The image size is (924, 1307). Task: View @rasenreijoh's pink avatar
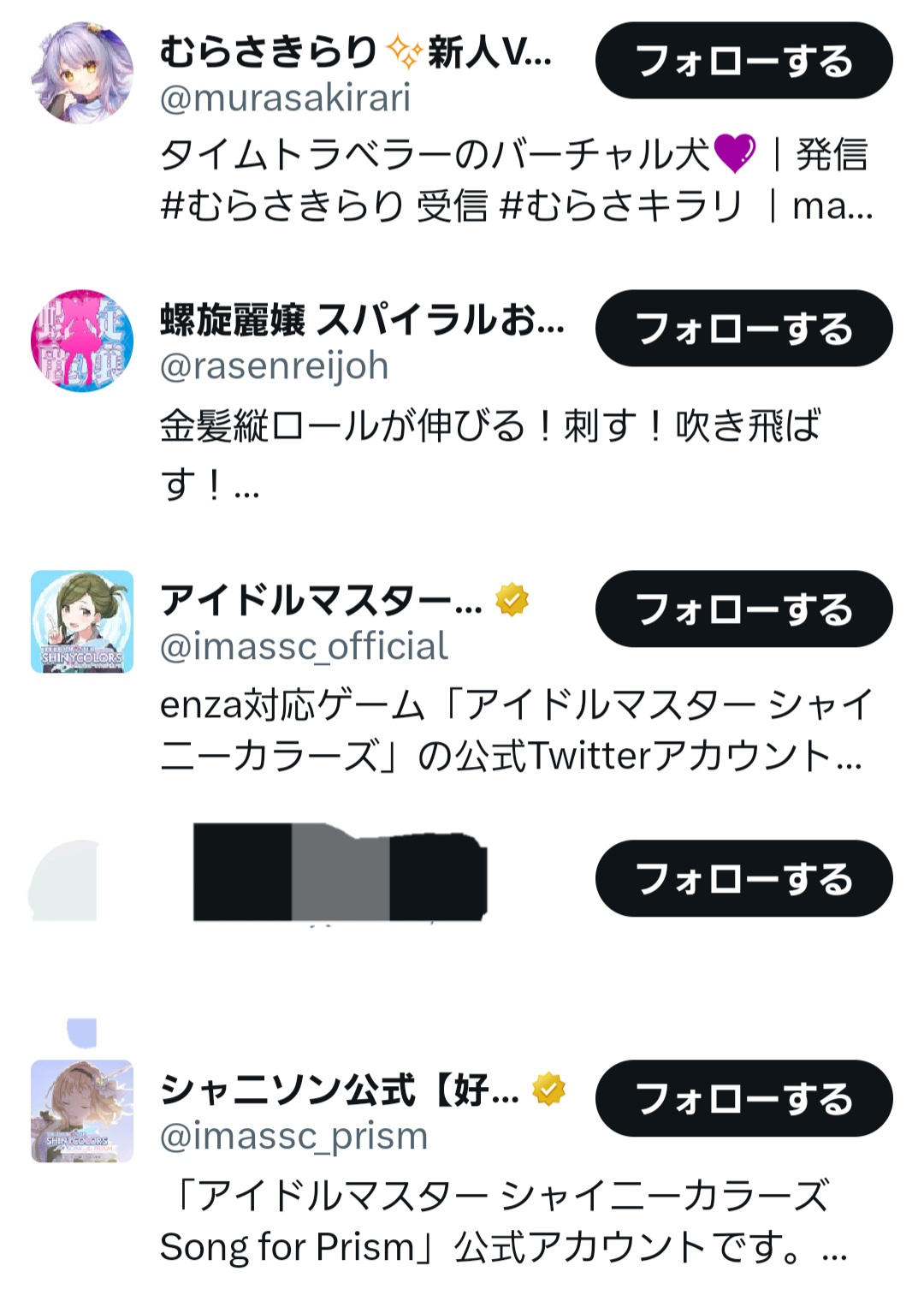pos(82,341)
